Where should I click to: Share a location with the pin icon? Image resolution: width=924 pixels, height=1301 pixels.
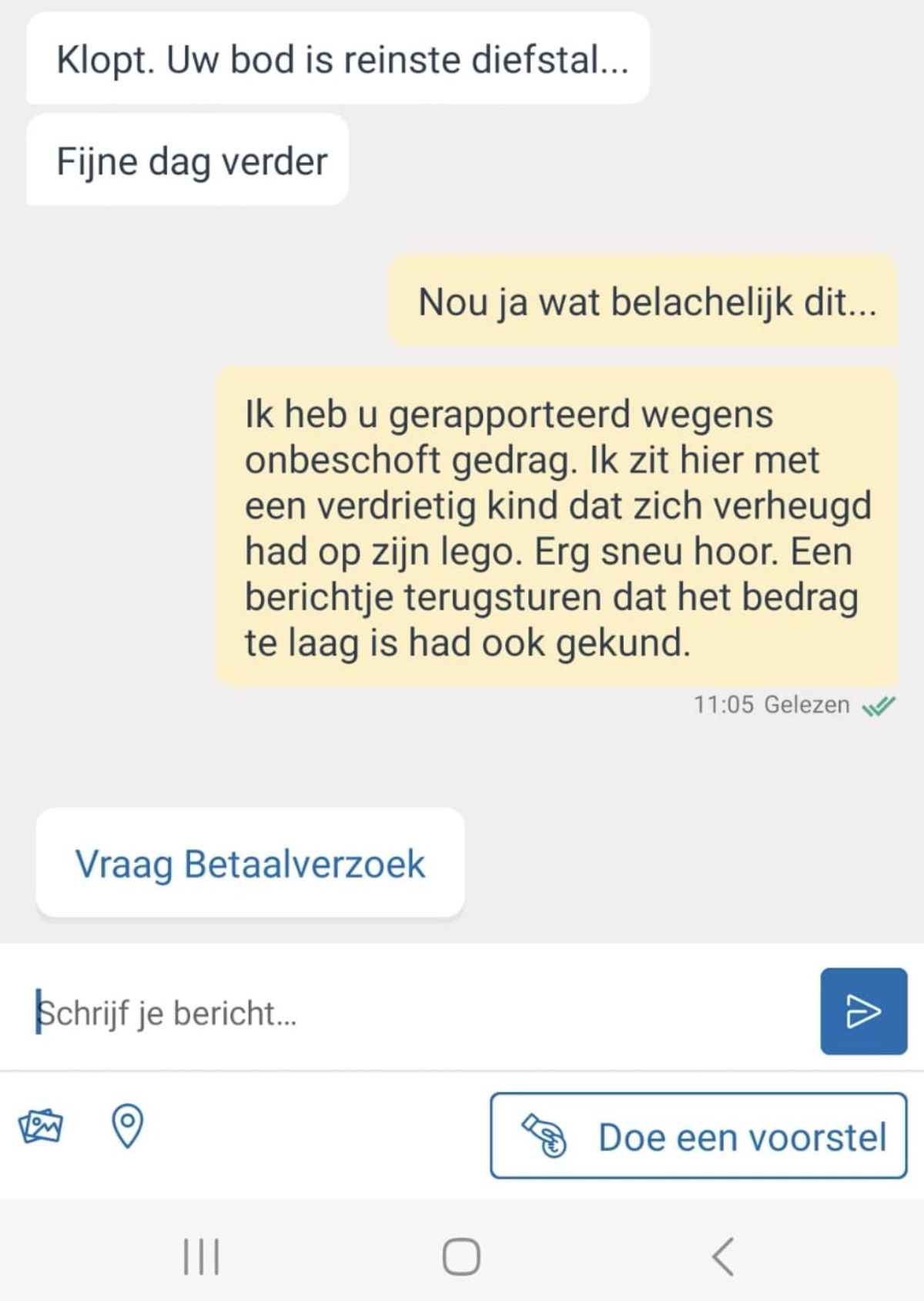coord(127,1127)
